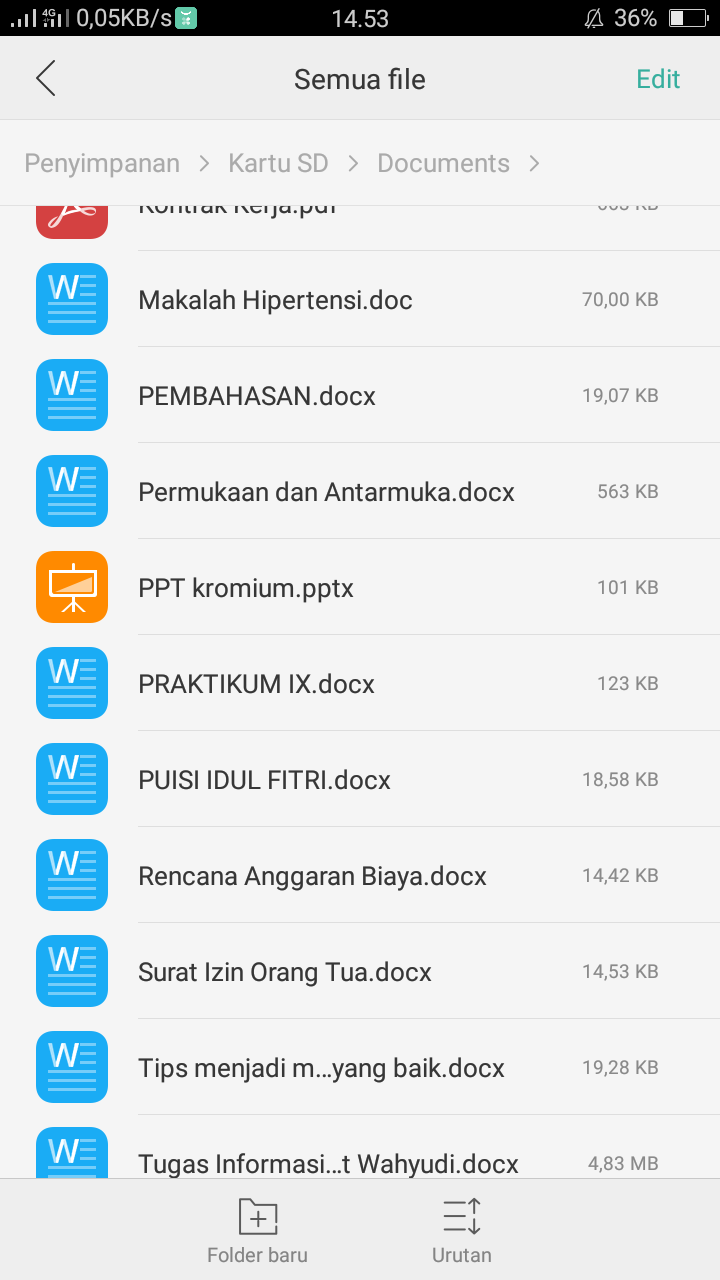720x1280 pixels.
Task: Open the Tips menjadi document
Action: [321, 1068]
